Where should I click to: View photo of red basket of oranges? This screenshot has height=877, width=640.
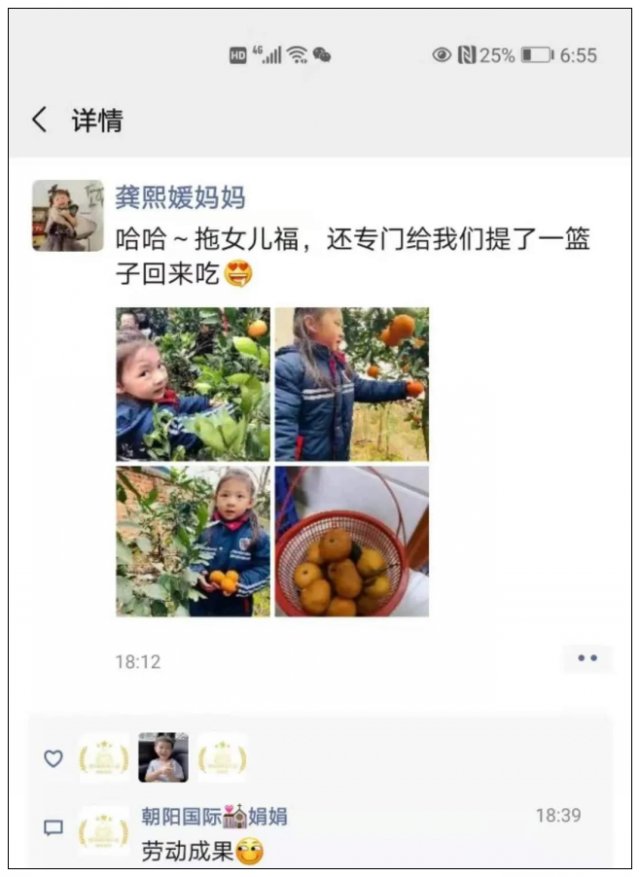coord(352,541)
